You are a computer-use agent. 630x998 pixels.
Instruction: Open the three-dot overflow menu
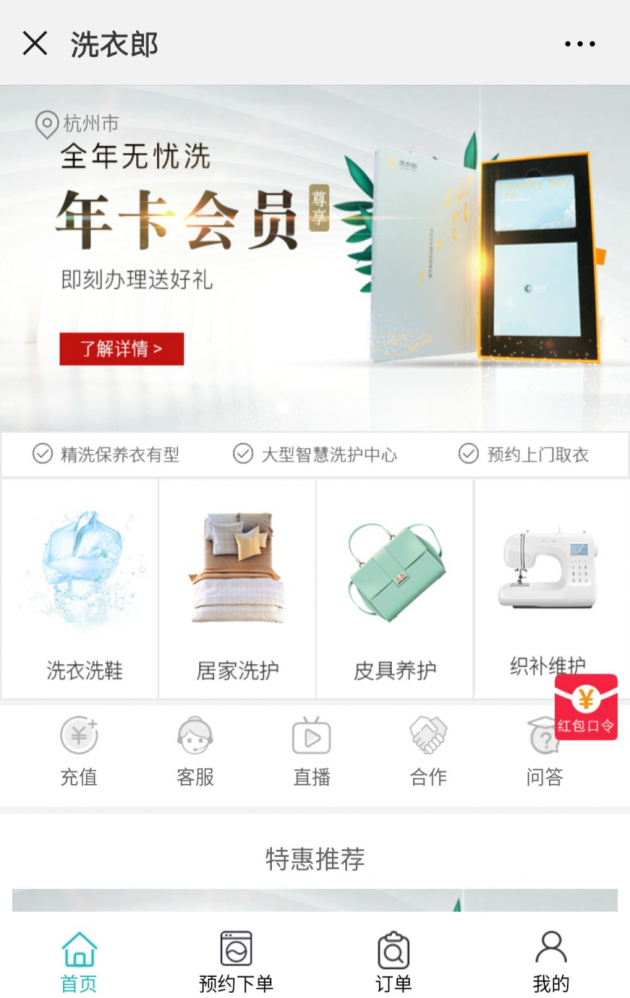click(580, 44)
